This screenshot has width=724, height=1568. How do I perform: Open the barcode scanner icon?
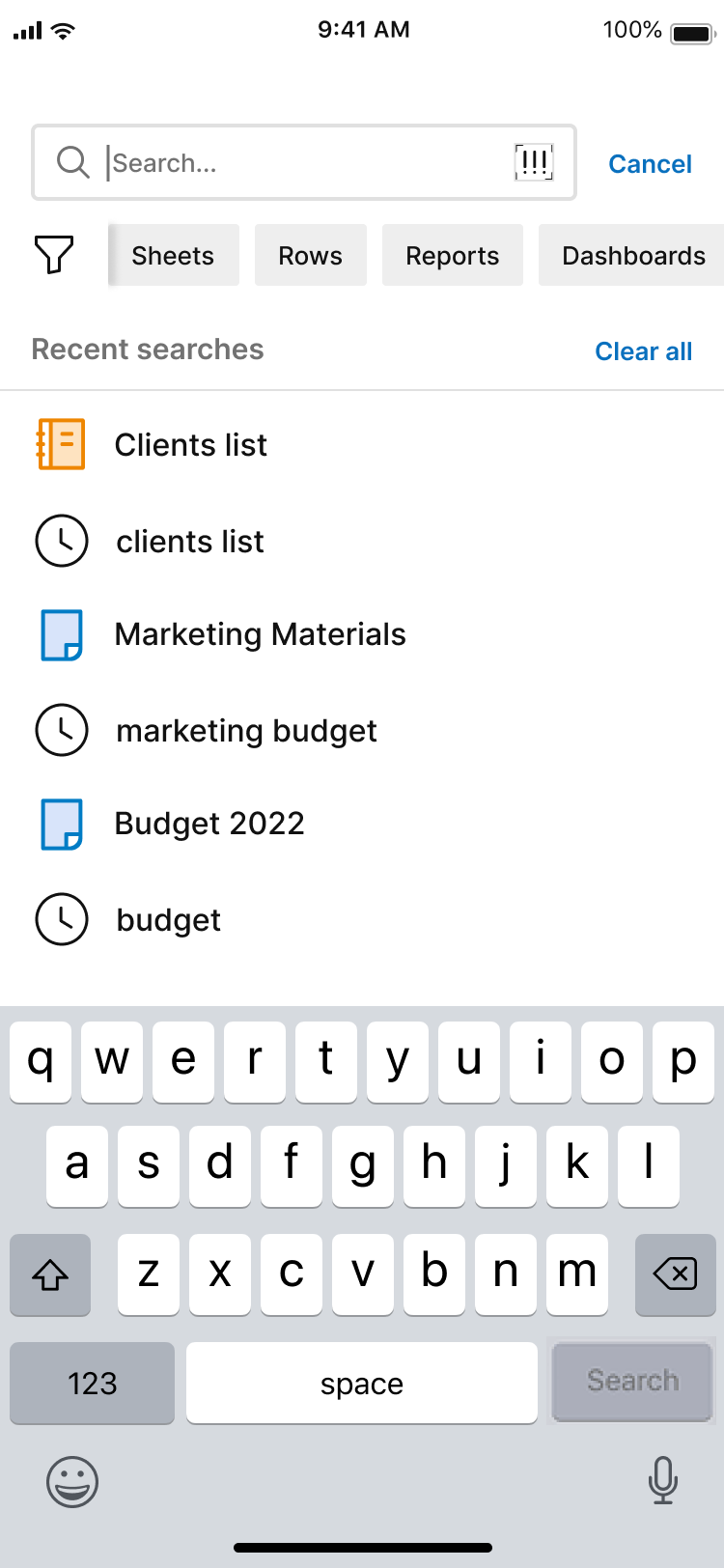(x=534, y=162)
